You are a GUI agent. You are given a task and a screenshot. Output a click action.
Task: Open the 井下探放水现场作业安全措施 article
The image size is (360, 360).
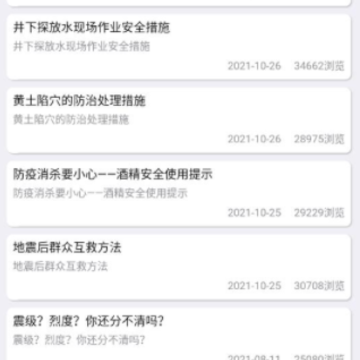pos(179,47)
